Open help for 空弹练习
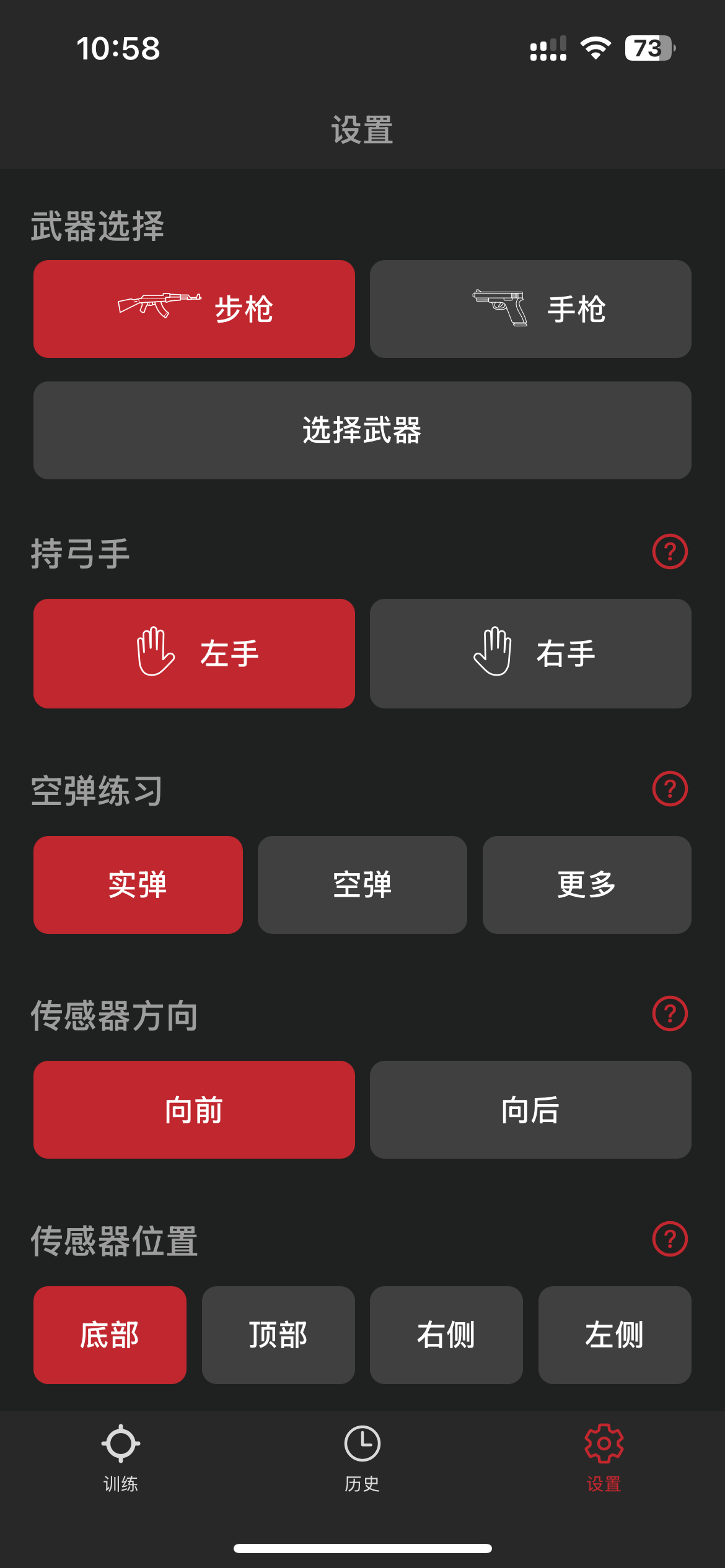The height and width of the screenshot is (1568, 725). tap(670, 788)
